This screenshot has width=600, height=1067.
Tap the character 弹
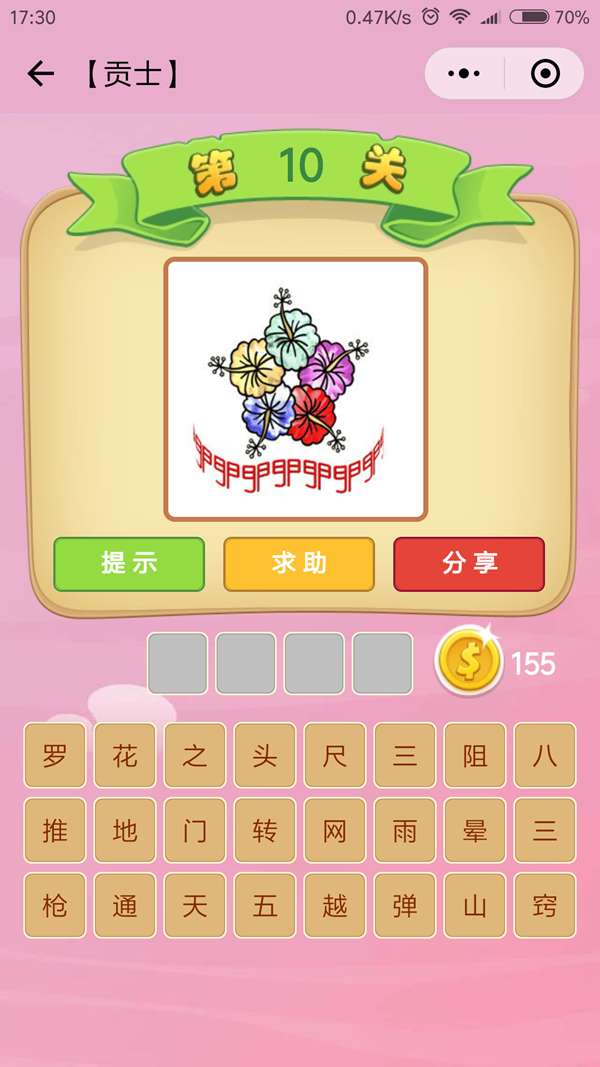(405, 906)
